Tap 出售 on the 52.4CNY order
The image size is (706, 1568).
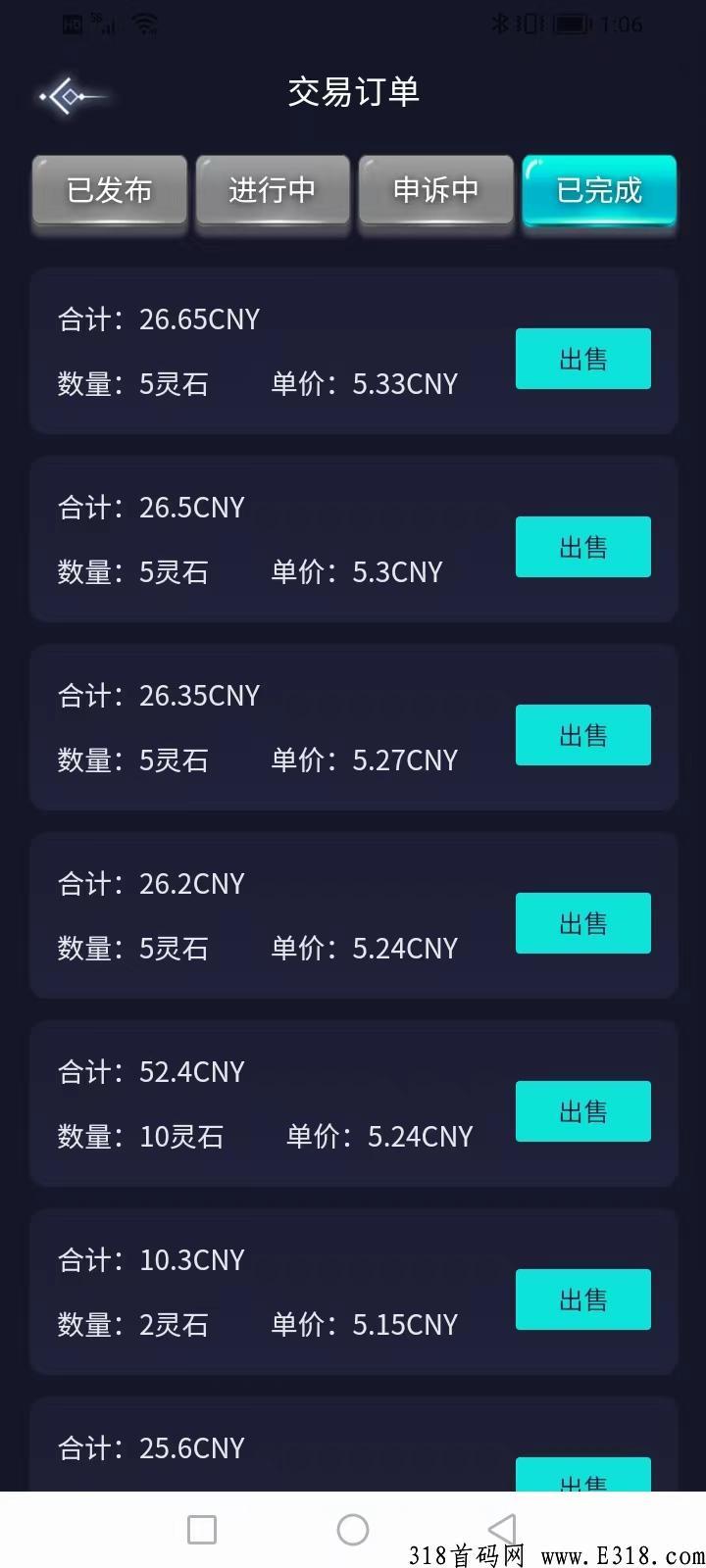pyautogui.click(x=582, y=1111)
